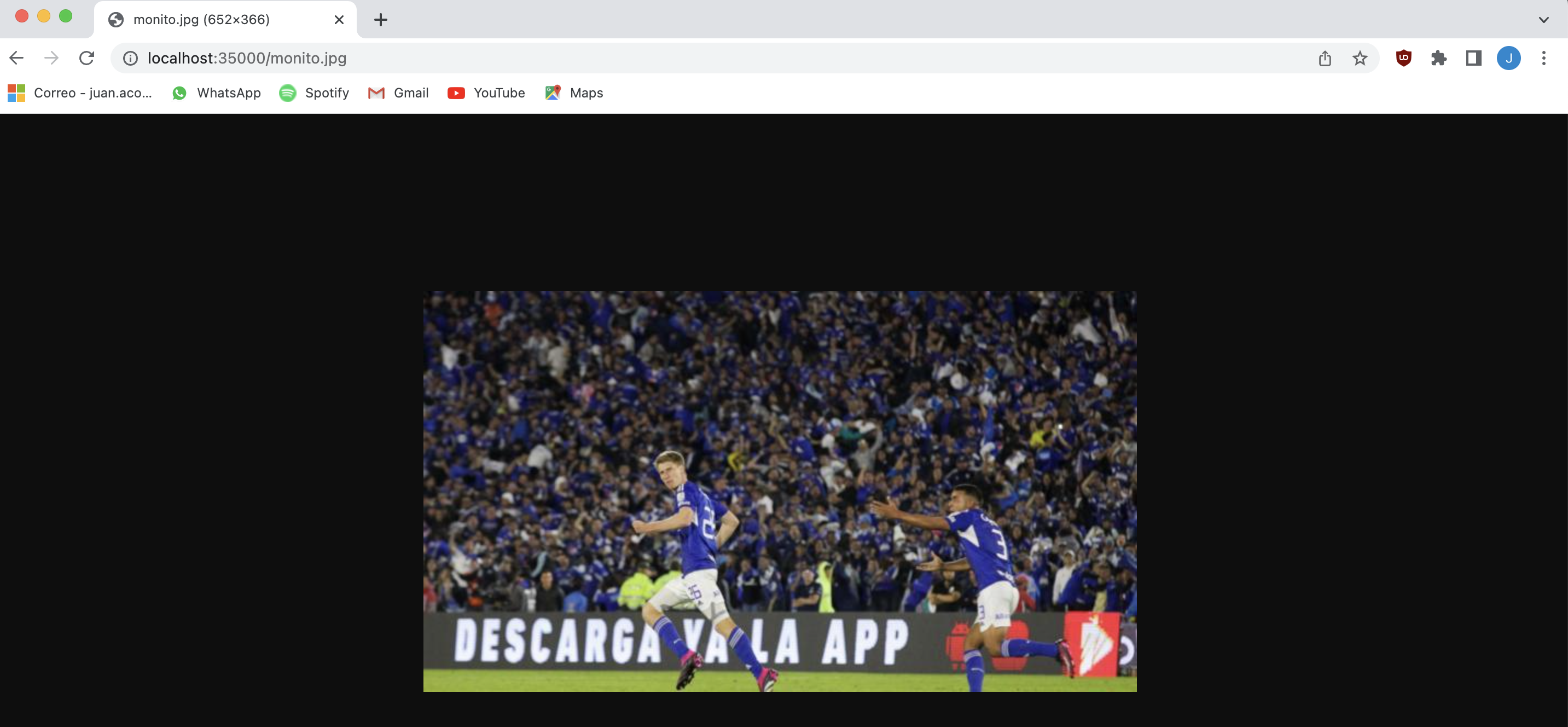Open the WhatsApp bookmark
Viewport: 1568px width, 727px height.
pos(217,93)
